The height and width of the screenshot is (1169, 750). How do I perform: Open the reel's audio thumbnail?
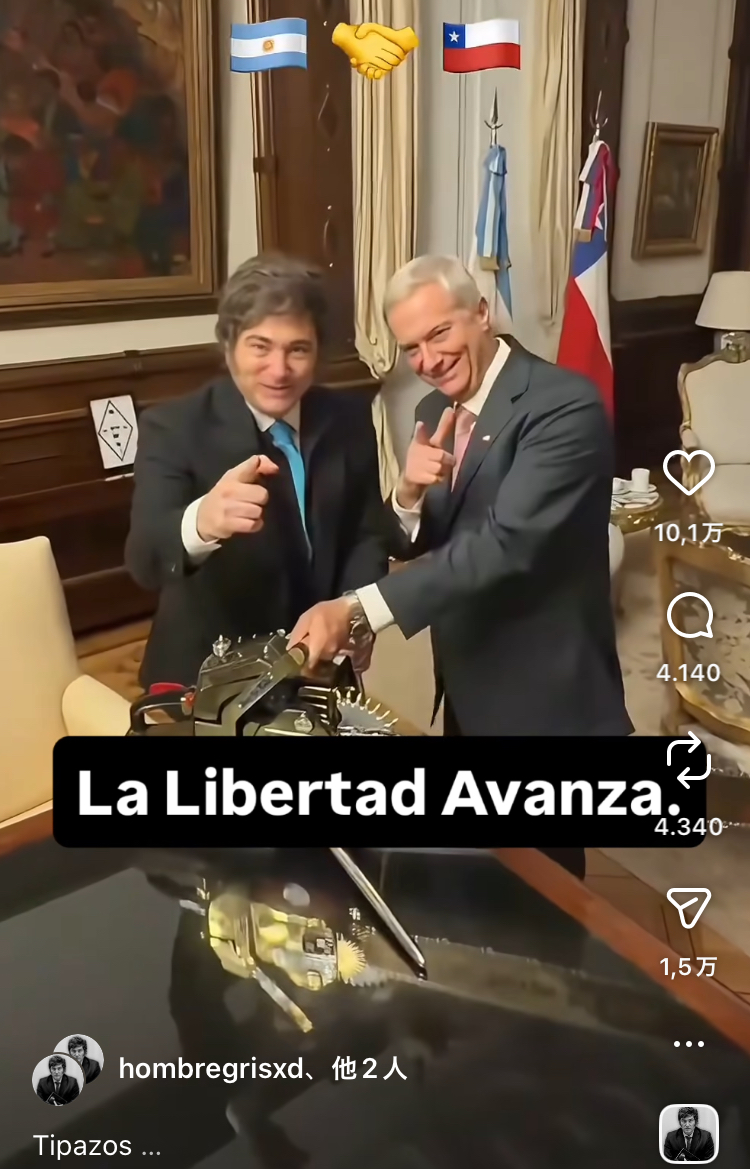point(689,1134)
